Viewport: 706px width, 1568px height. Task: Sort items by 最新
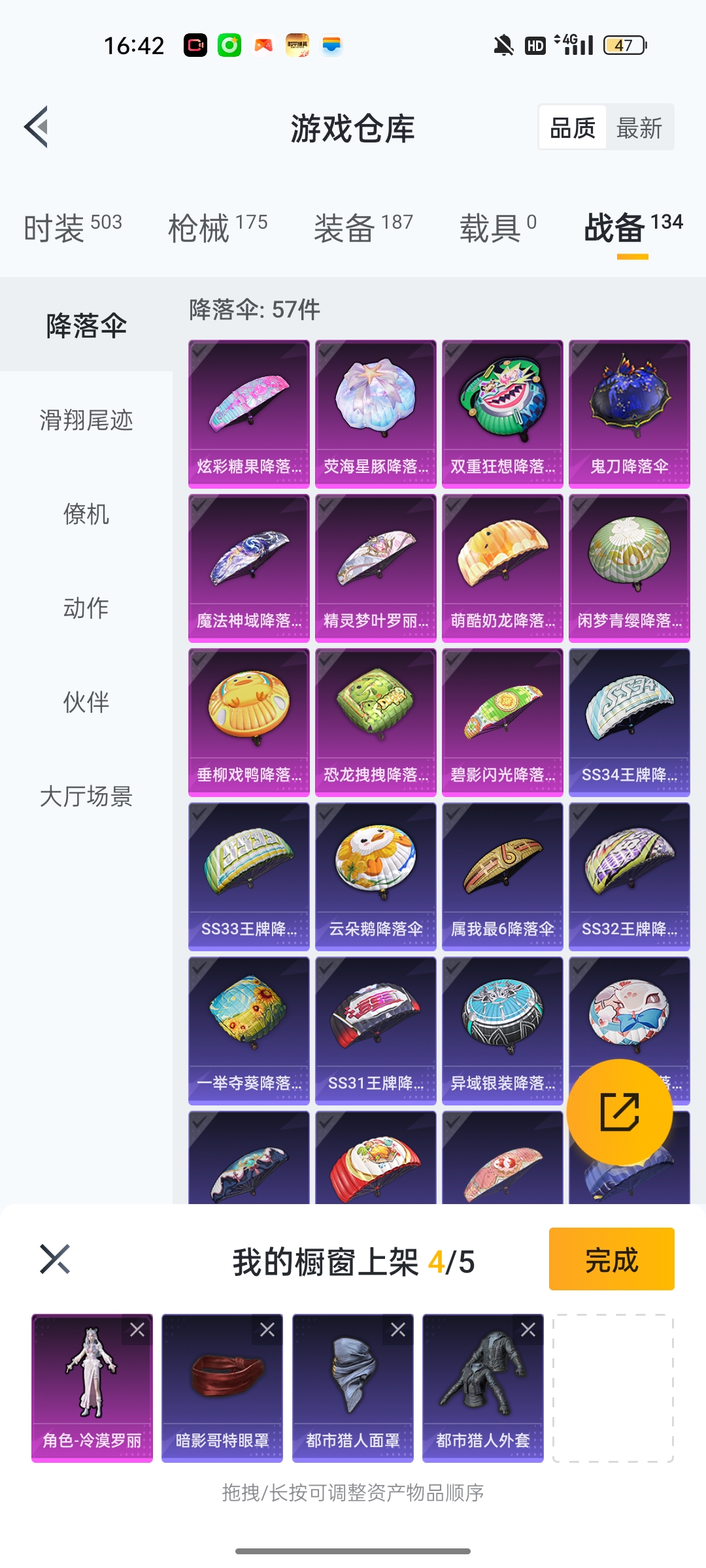click(639, 127)
